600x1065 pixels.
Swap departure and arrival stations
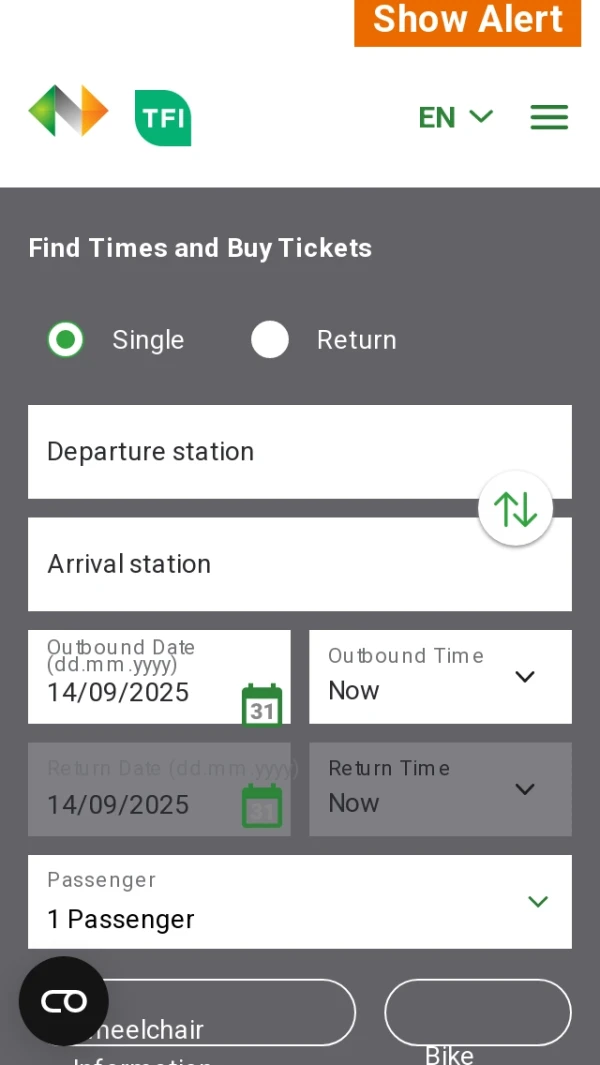[515, 509]
